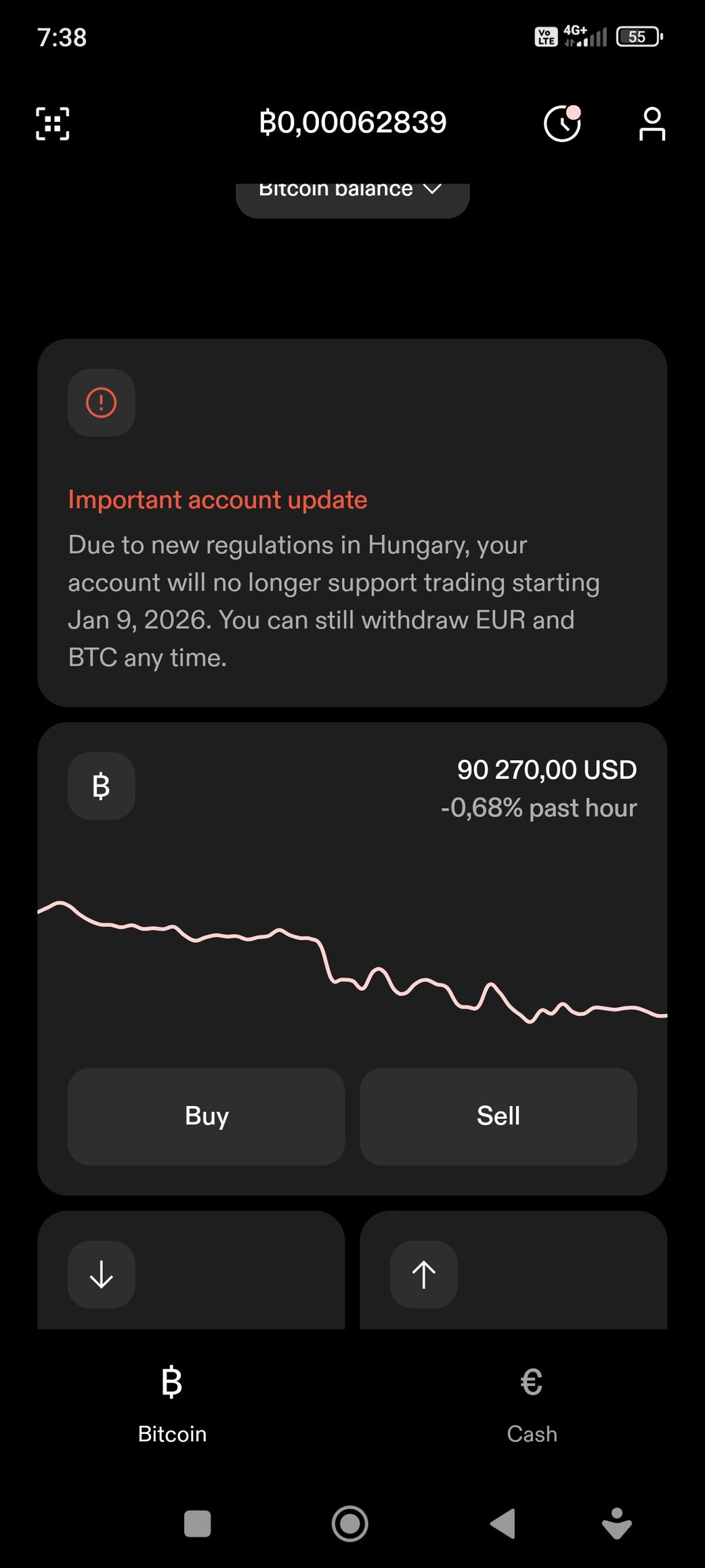705x1568 pixels.
Task: Open the account profile icon
Action: point(651,123)
